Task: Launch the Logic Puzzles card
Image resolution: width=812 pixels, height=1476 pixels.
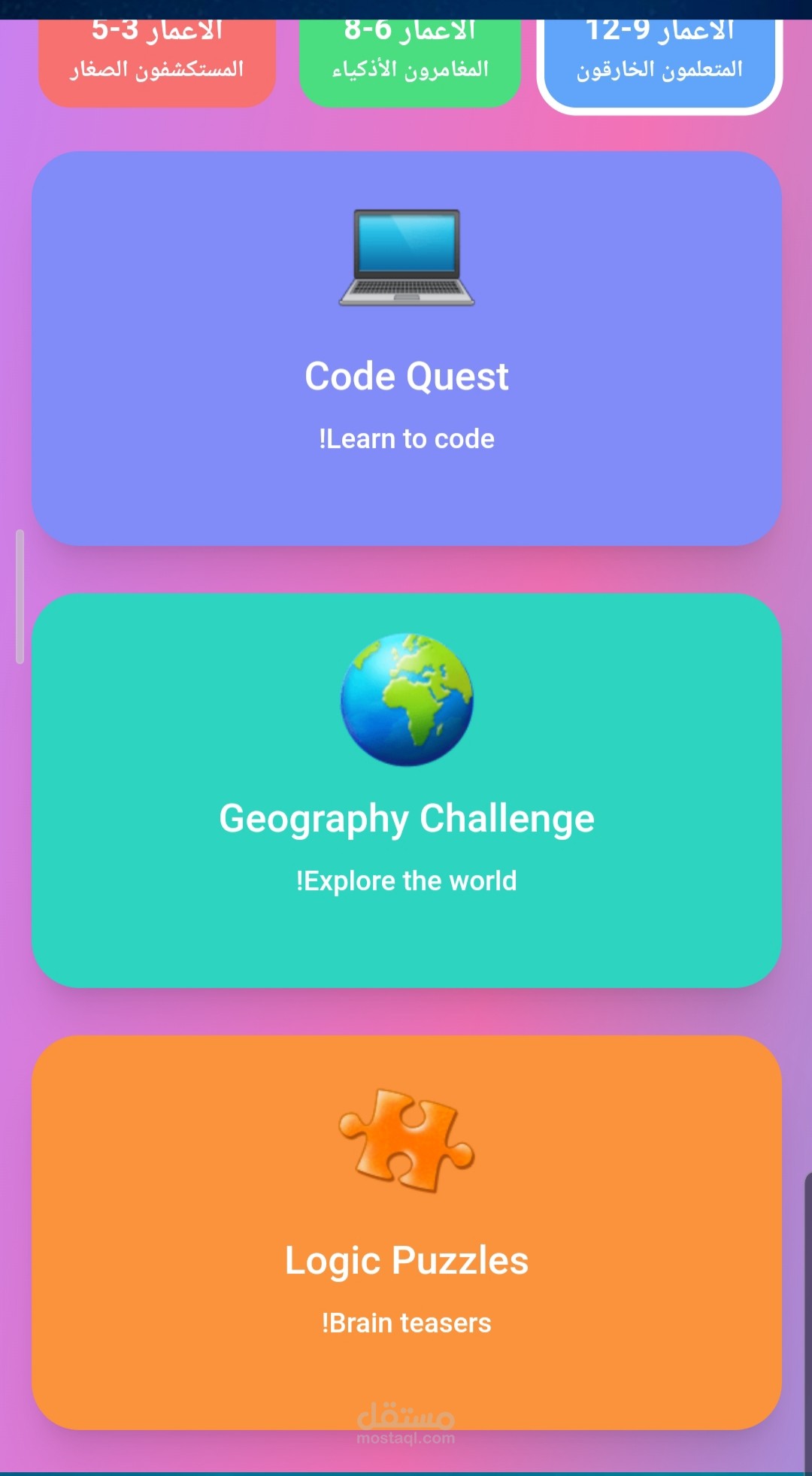Action: 406,1232
